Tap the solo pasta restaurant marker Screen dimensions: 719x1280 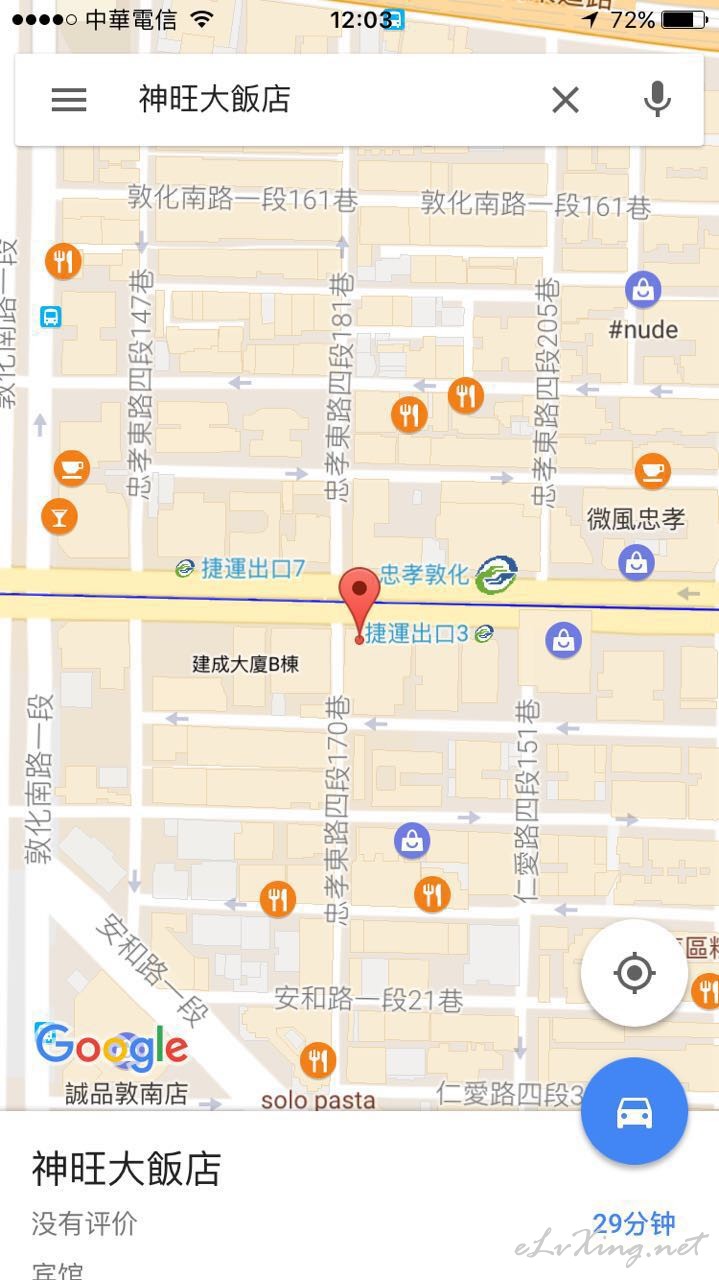coord(318,1058)
